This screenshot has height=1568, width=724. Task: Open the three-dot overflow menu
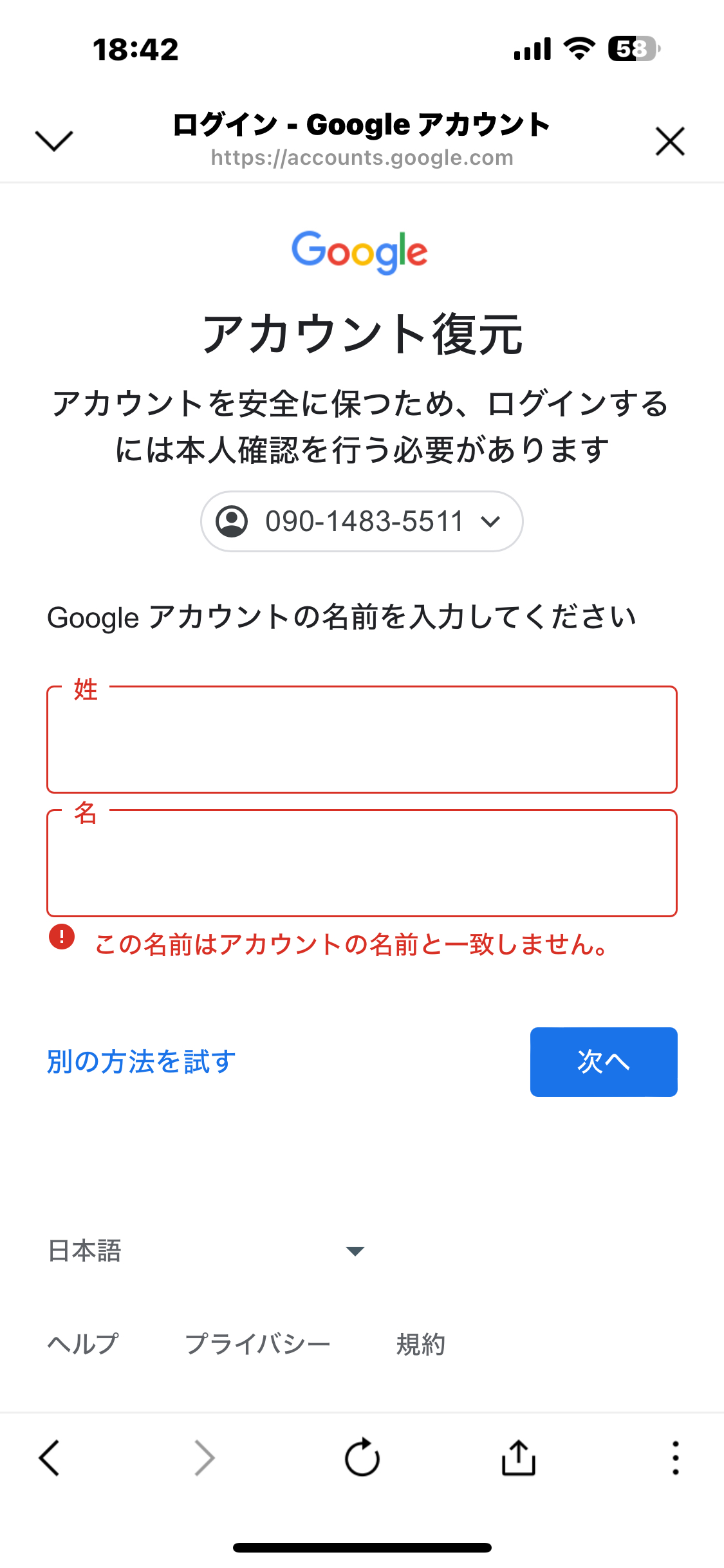675,1457
